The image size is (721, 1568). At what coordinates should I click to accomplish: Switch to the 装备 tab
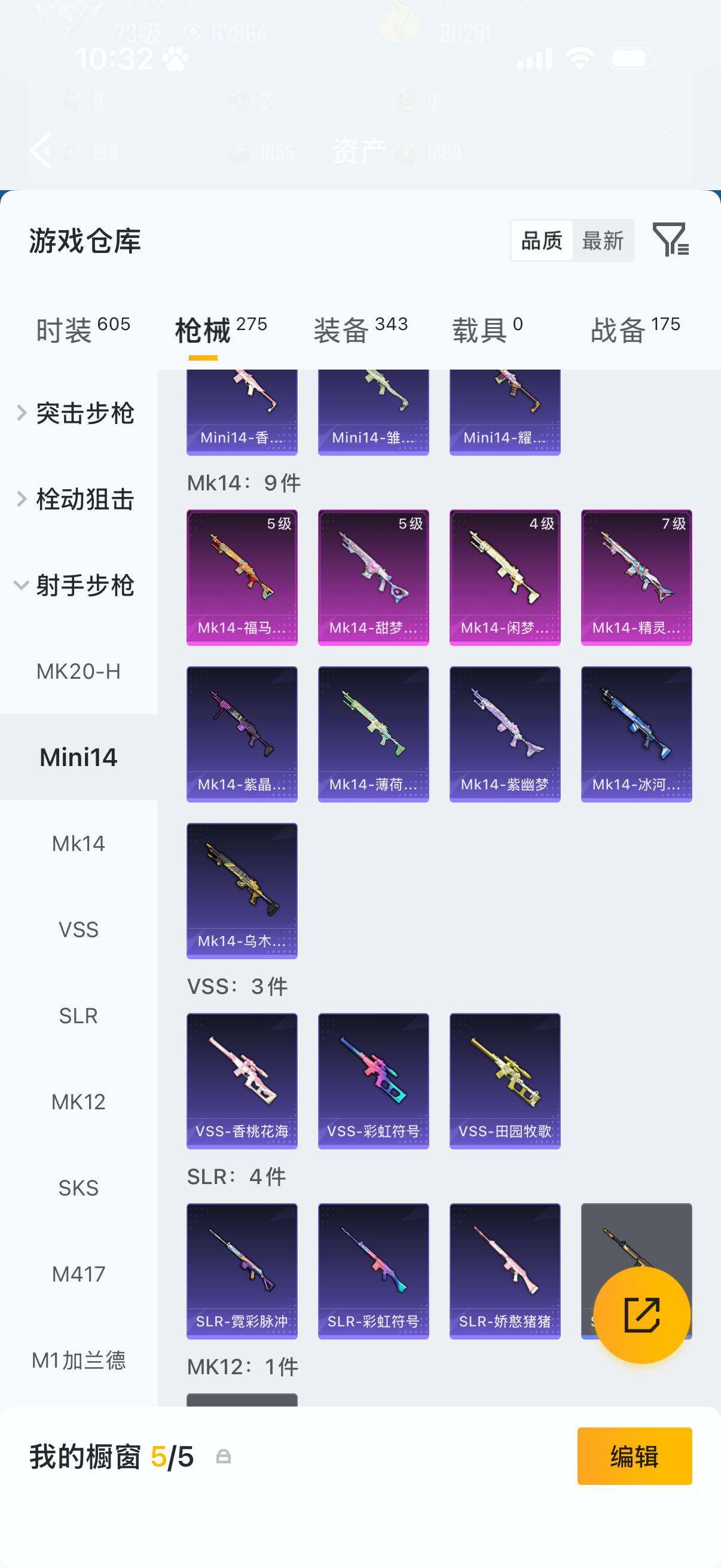click(360, 330)
